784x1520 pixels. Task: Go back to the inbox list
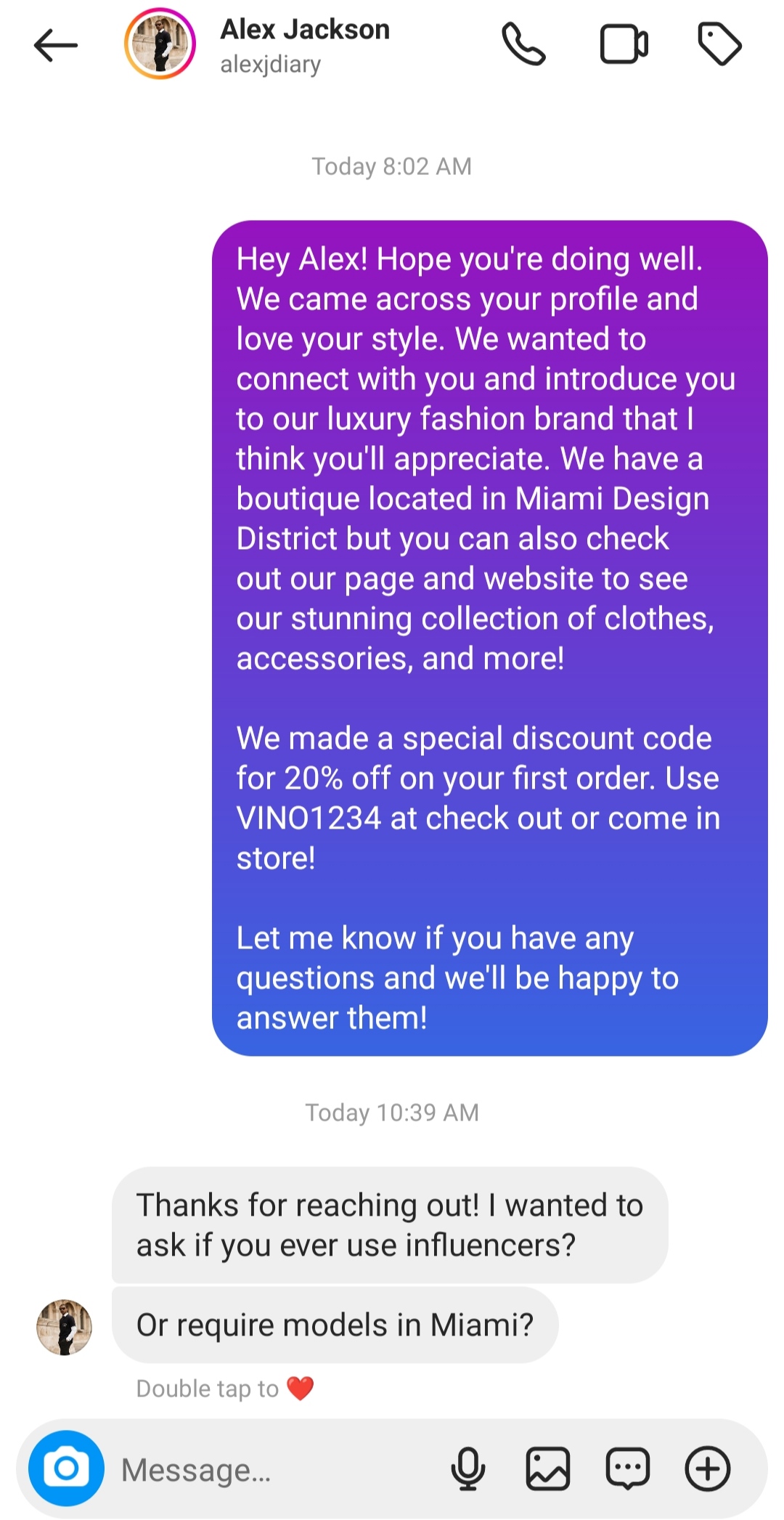coord(56,46)
